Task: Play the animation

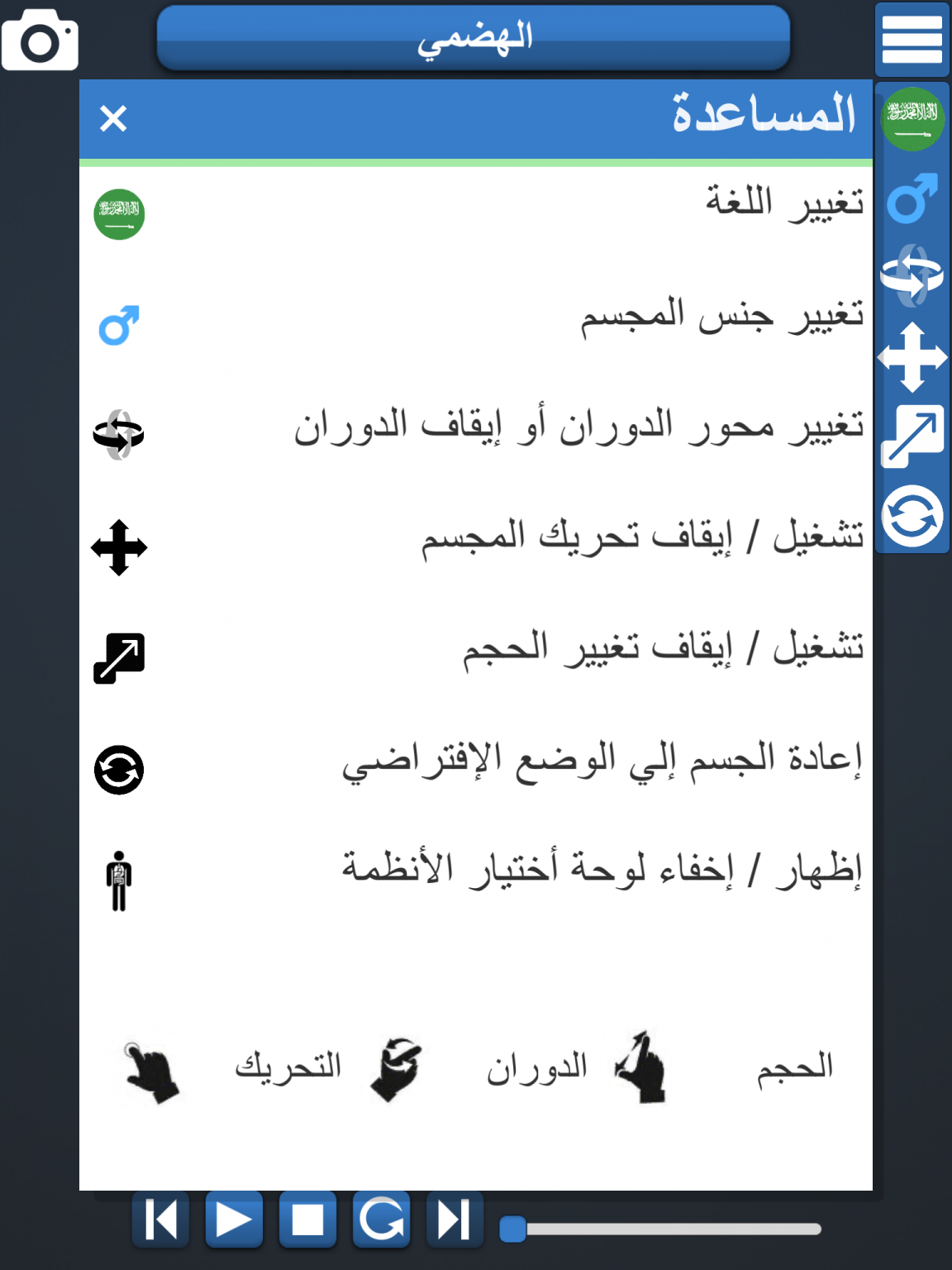Action: point(234,1219)
